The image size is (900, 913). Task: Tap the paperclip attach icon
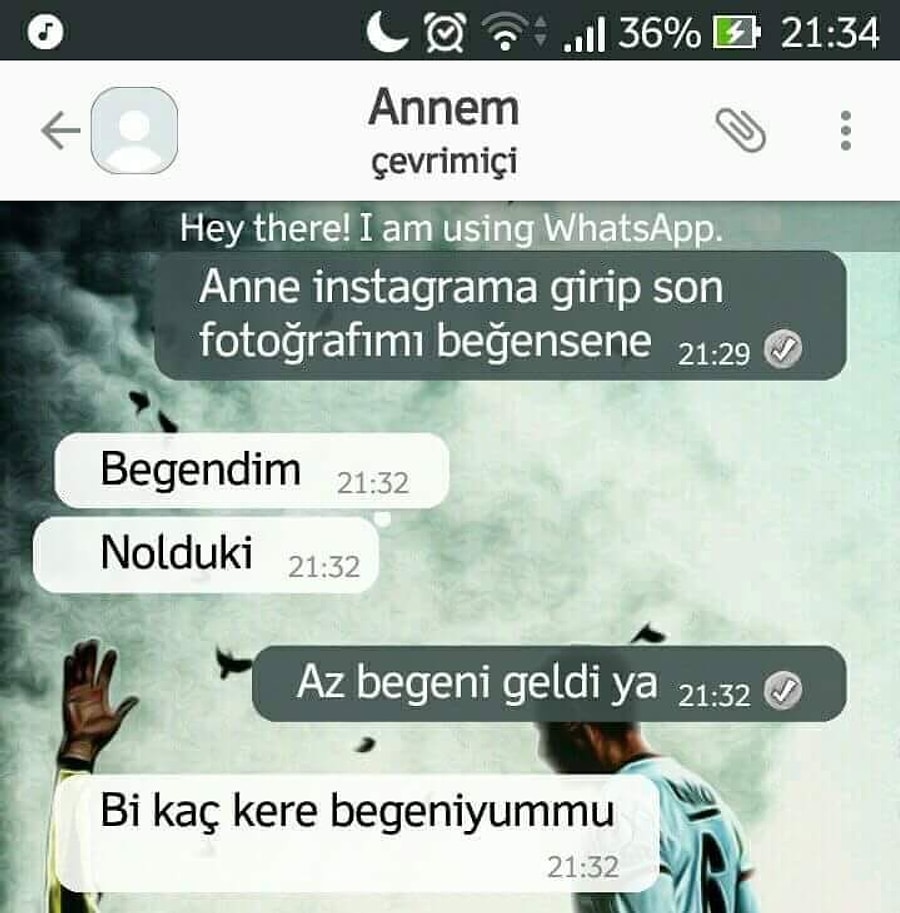[741, 131]
